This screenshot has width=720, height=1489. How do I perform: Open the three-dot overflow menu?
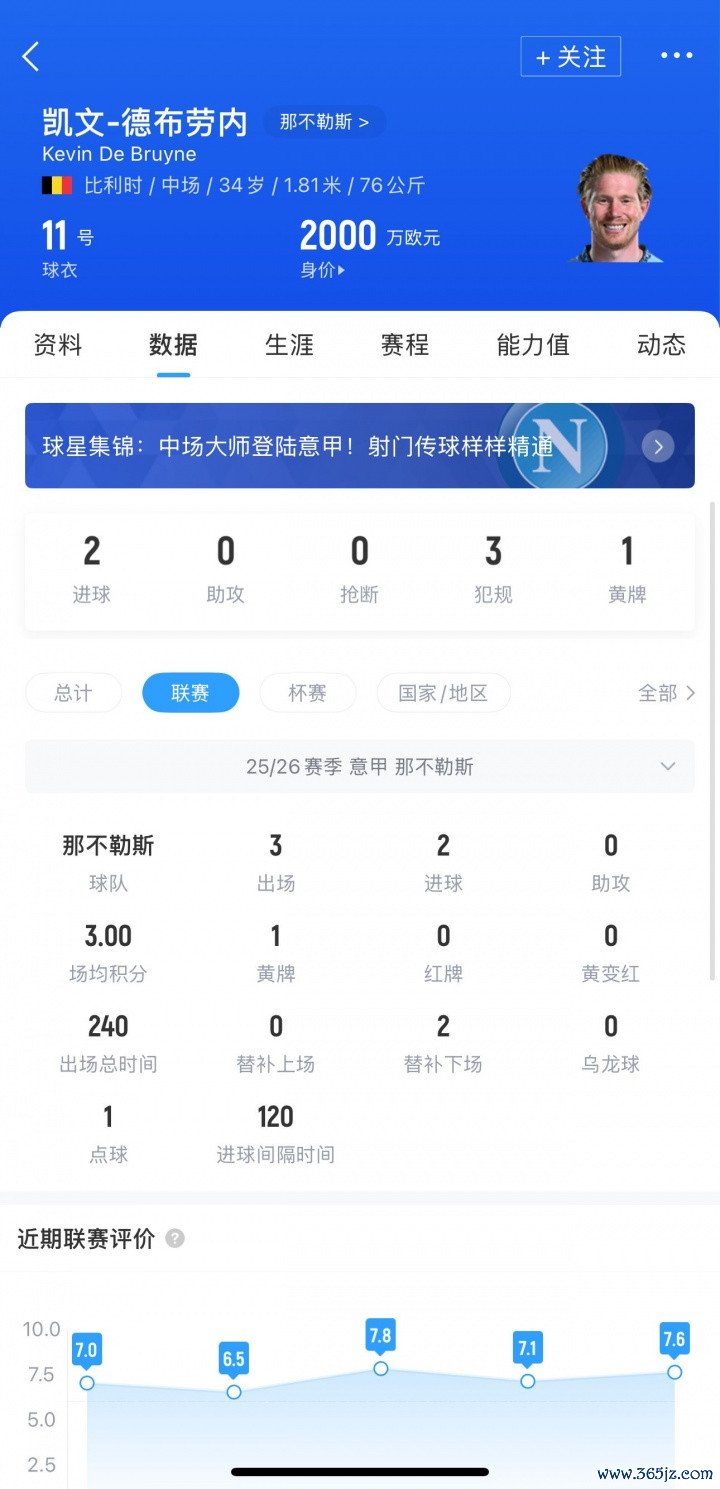click(x=677, y=57)
